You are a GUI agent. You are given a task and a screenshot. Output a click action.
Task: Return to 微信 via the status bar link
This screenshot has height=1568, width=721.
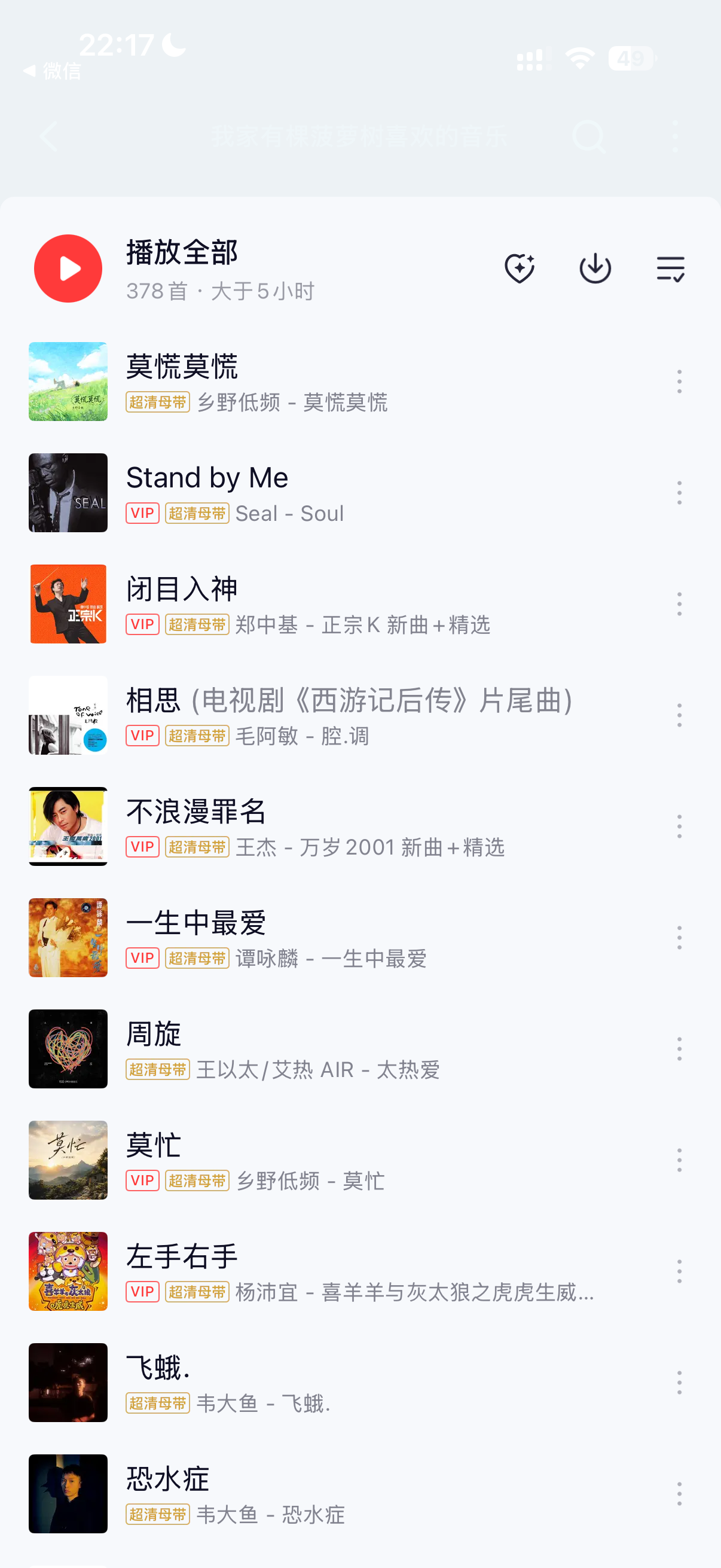[x=53, y=71]
